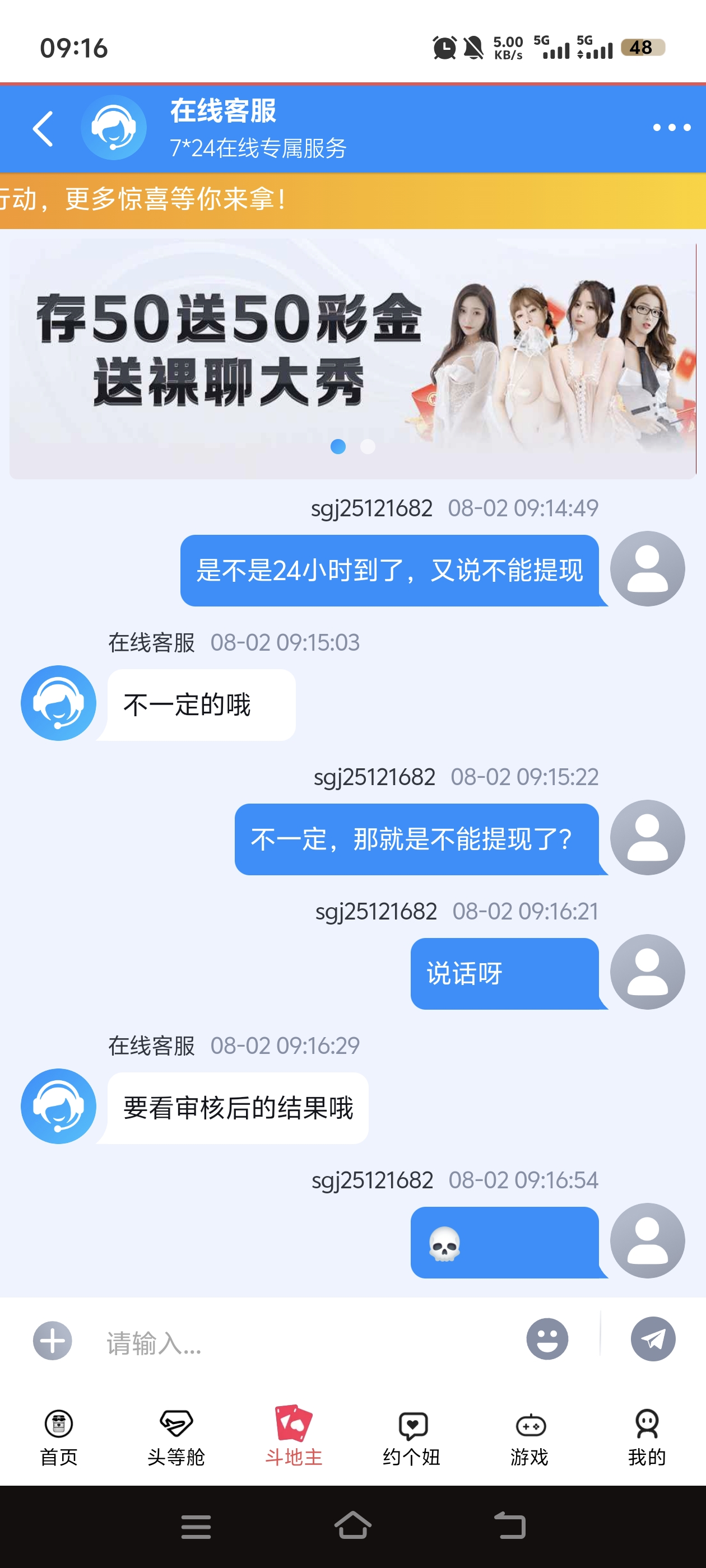706x1568 pixels.
Task: Tap the back chevron in the header
Action: [x=43, y=128]
